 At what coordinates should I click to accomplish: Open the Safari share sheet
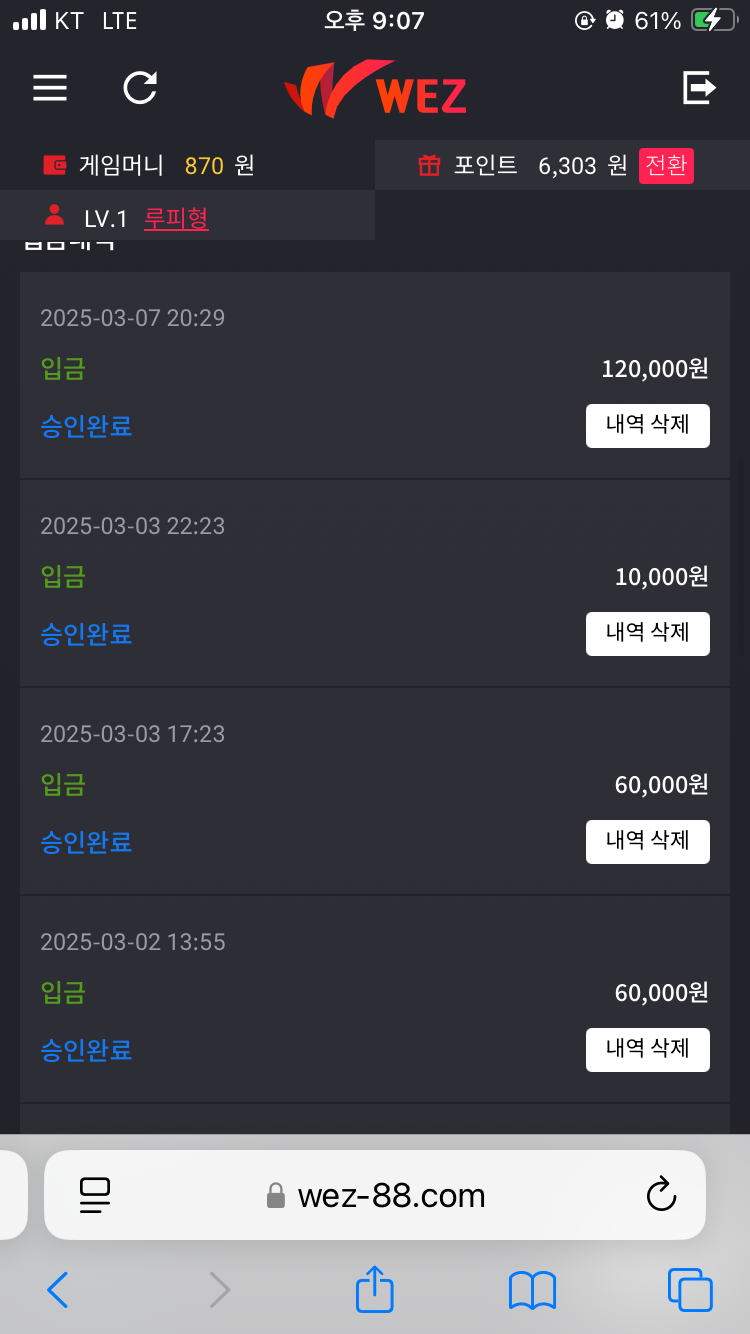(375, 1288)
